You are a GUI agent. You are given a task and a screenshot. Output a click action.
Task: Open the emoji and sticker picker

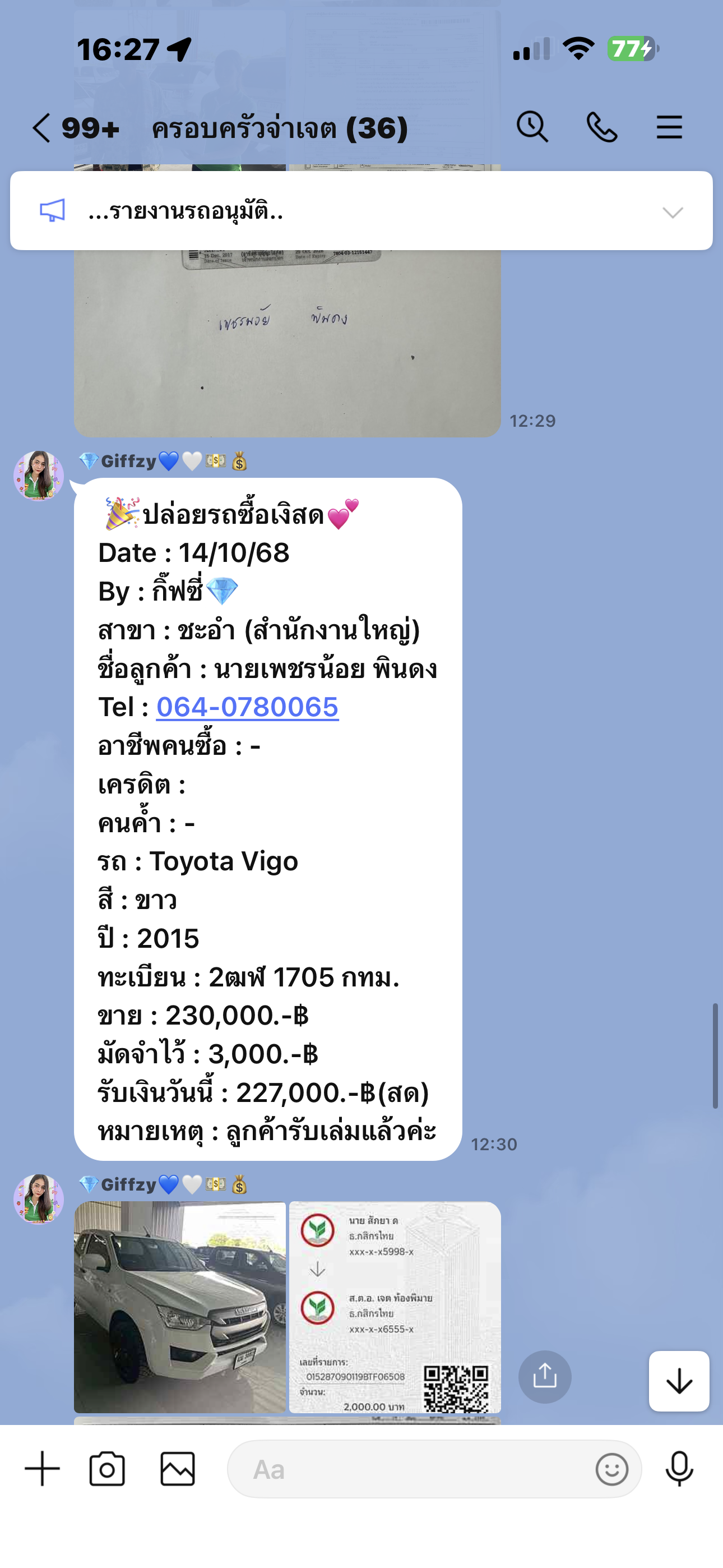(611, 1469)
